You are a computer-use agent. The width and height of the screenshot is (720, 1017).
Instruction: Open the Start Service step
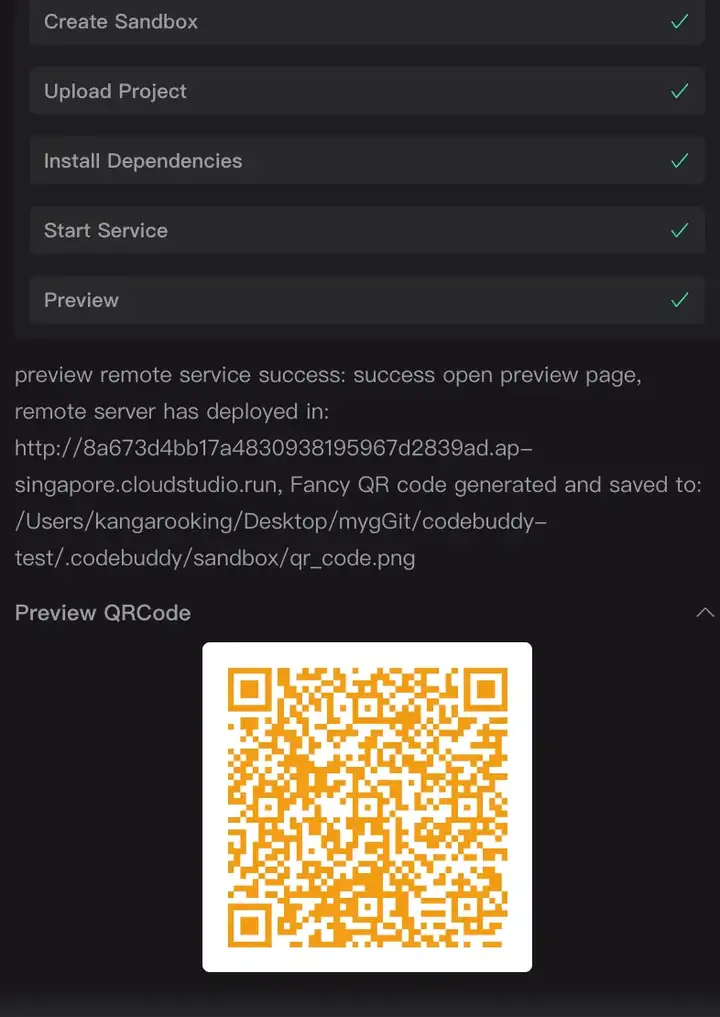[x=366, y=231]
